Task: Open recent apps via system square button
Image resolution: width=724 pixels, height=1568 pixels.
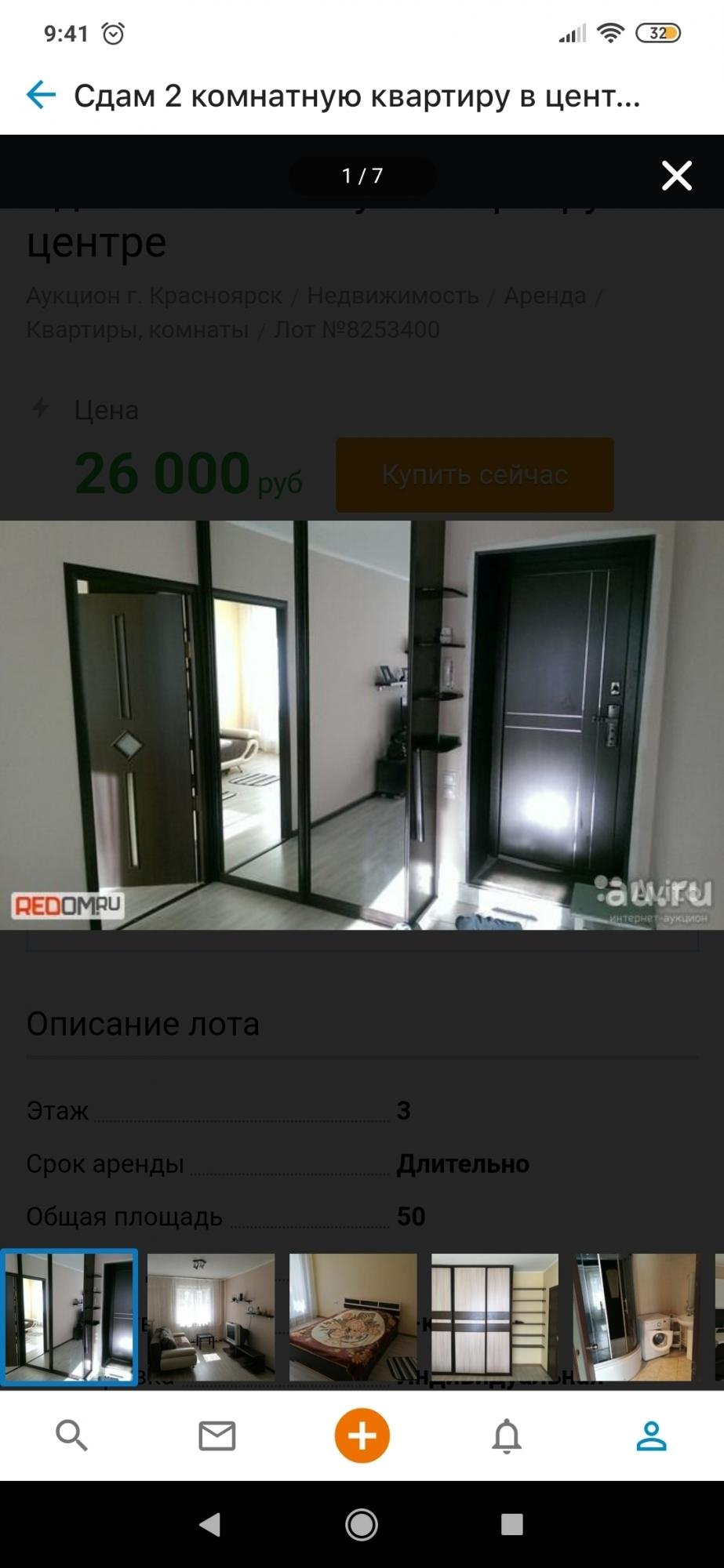Action: coord(511,1524)
